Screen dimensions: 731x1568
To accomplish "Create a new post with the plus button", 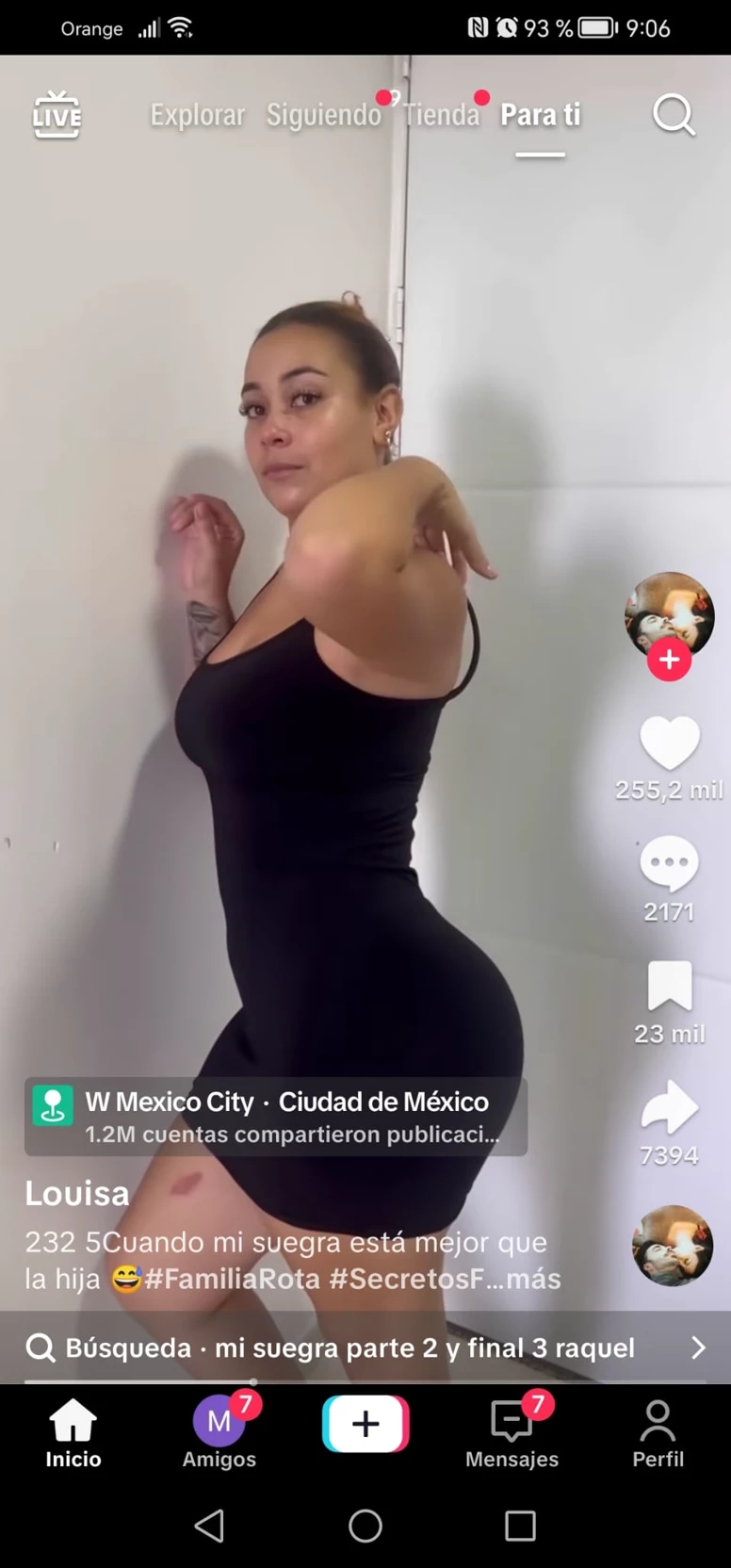I will (365, 1424).
